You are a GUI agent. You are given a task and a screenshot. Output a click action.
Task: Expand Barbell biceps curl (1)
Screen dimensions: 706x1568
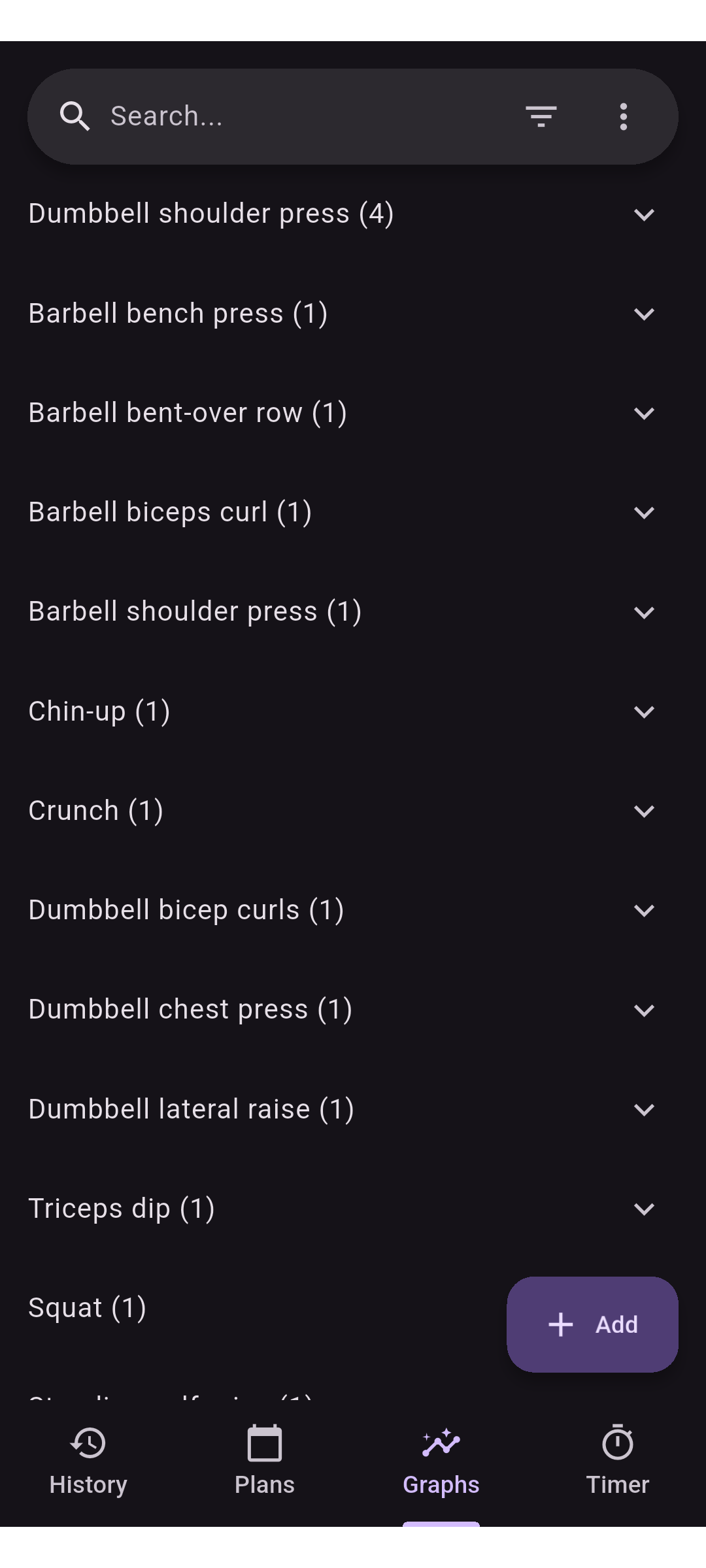click(353, 512)
